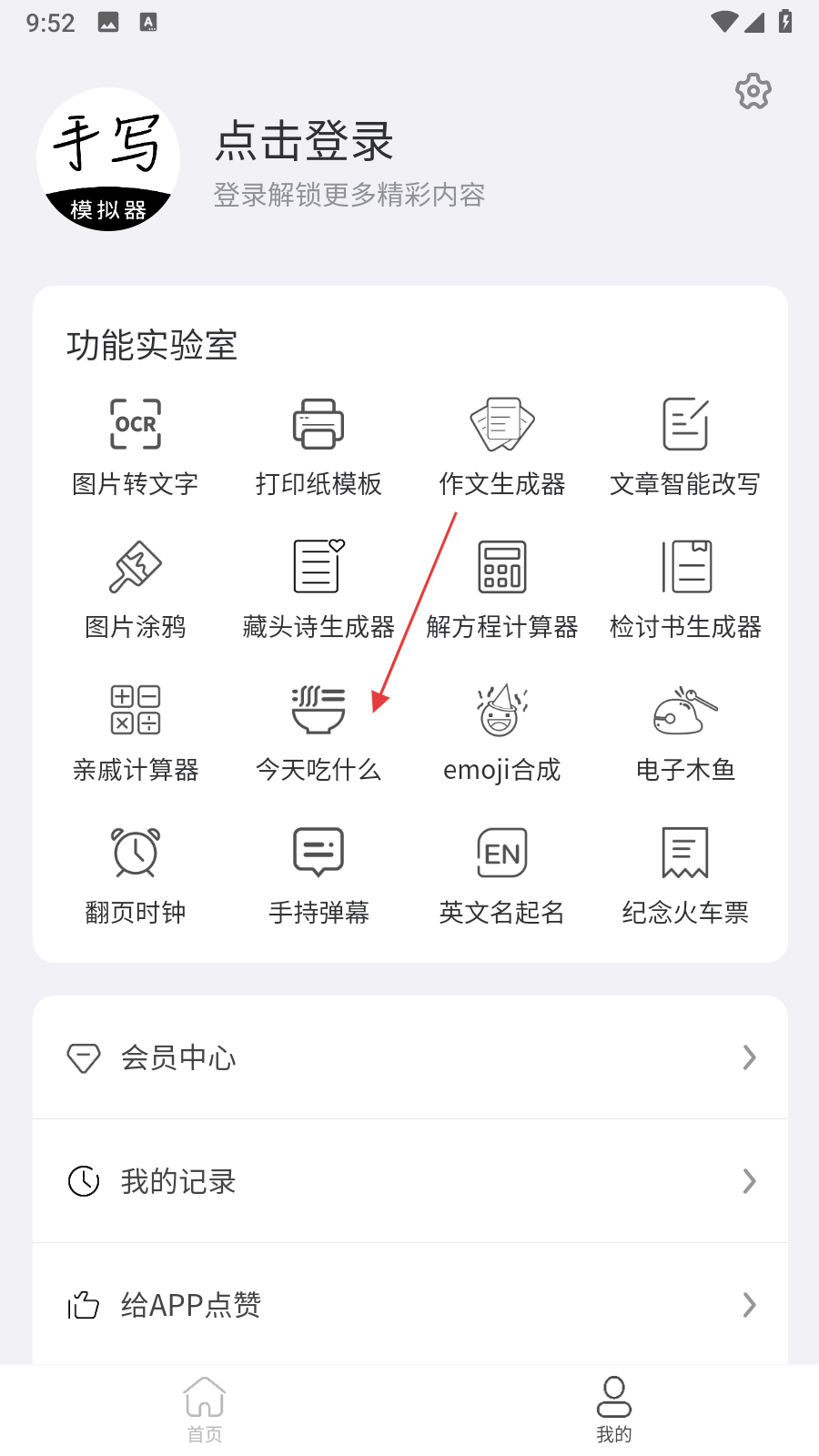Viewport: 819px width, 1456px height.
Task: Open 打印纸模板 feature
Action: pyautogui.click(x=318, y=446)
